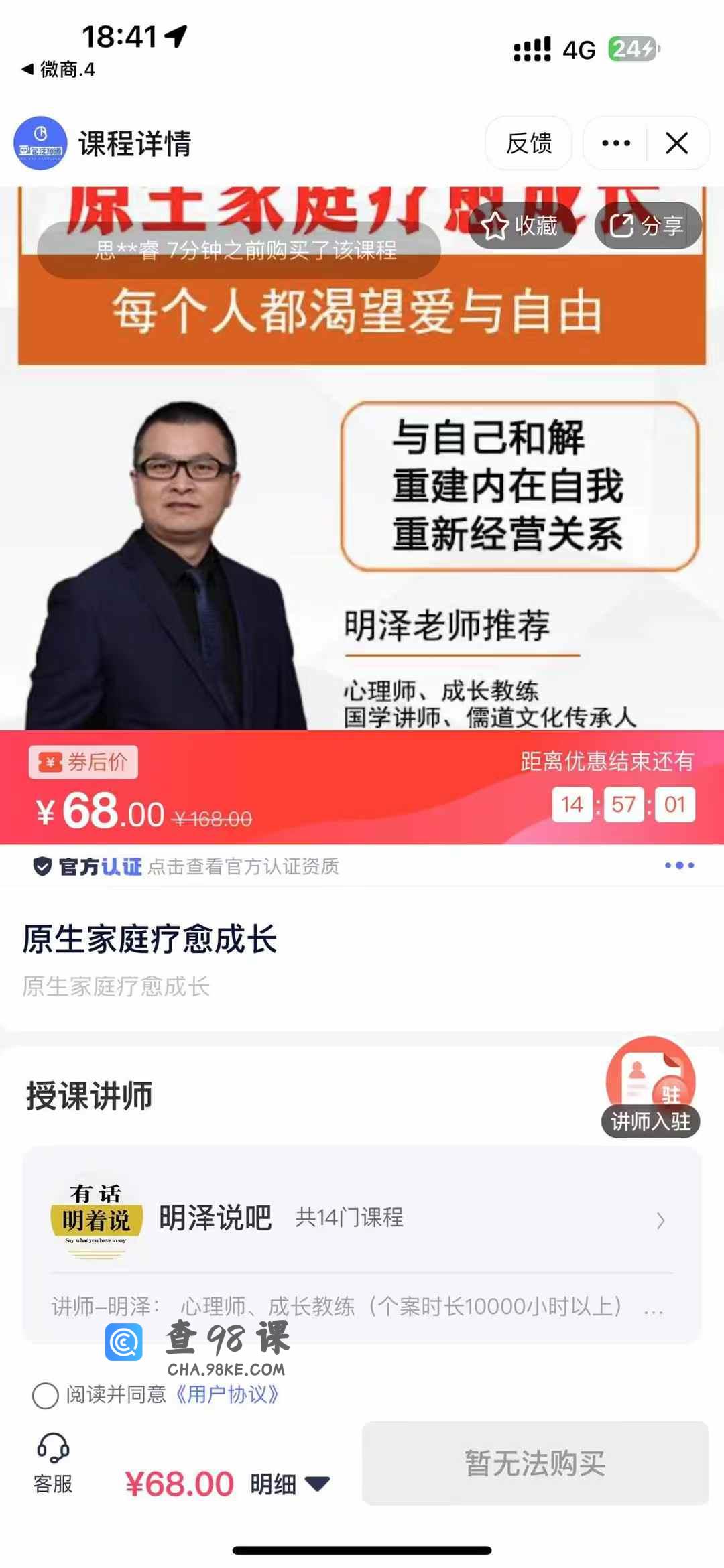Check the 阅读并同意 agreement circle
The image size is (724, 1568).
pos(46,1396)
